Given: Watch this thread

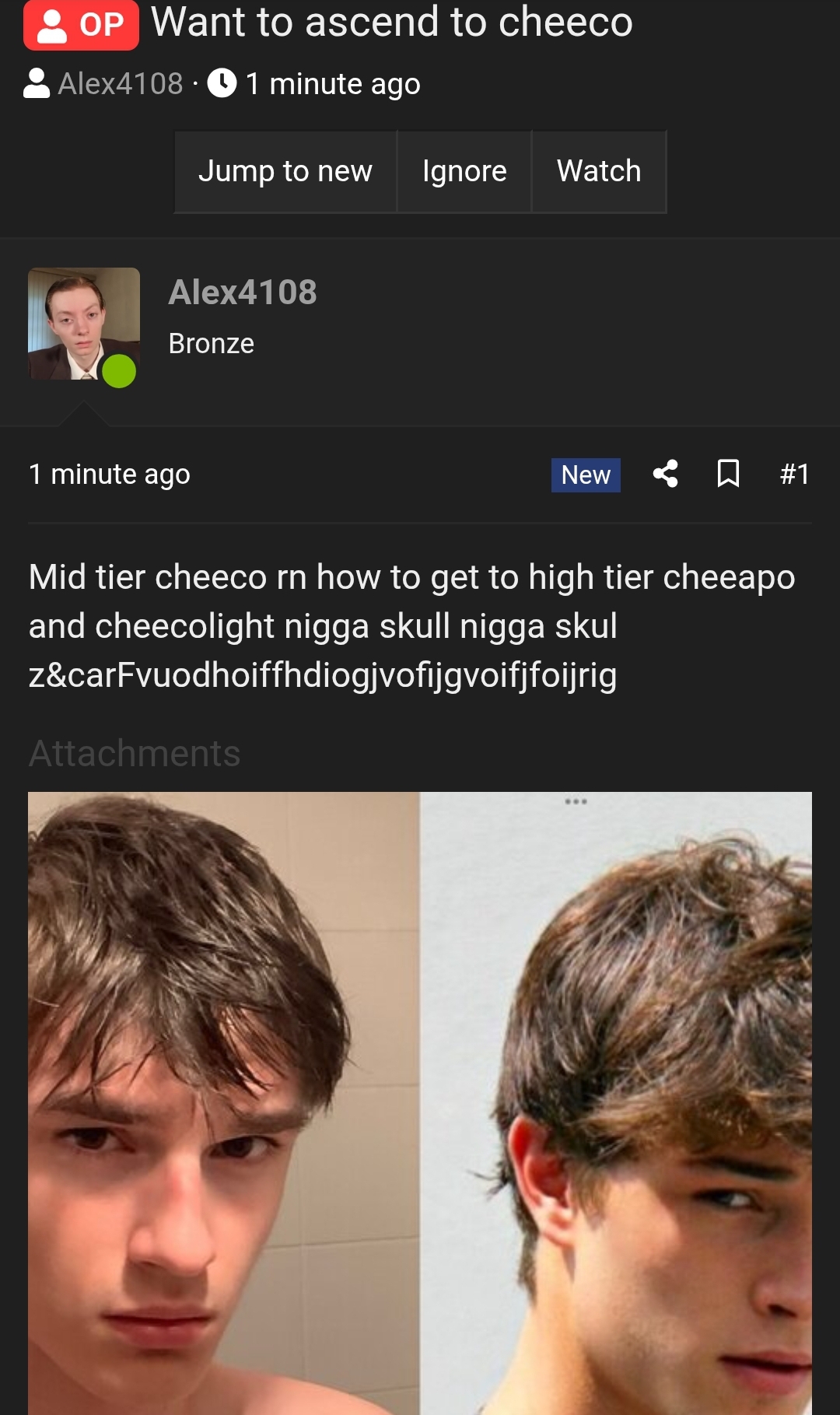Looking at the screenshot, I should tap(599, 171).
